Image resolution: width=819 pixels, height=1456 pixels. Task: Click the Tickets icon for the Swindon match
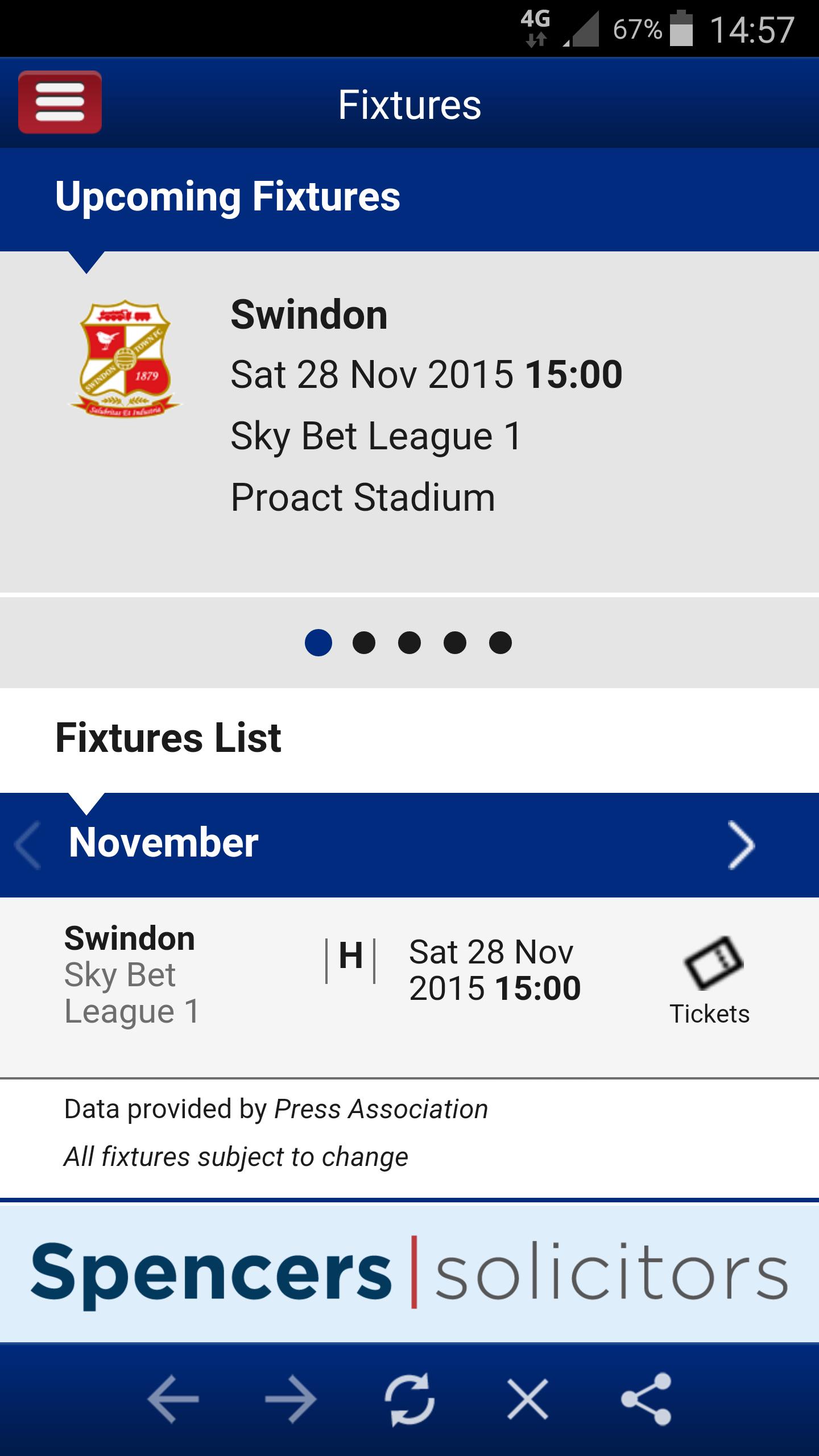click(713, 961)
